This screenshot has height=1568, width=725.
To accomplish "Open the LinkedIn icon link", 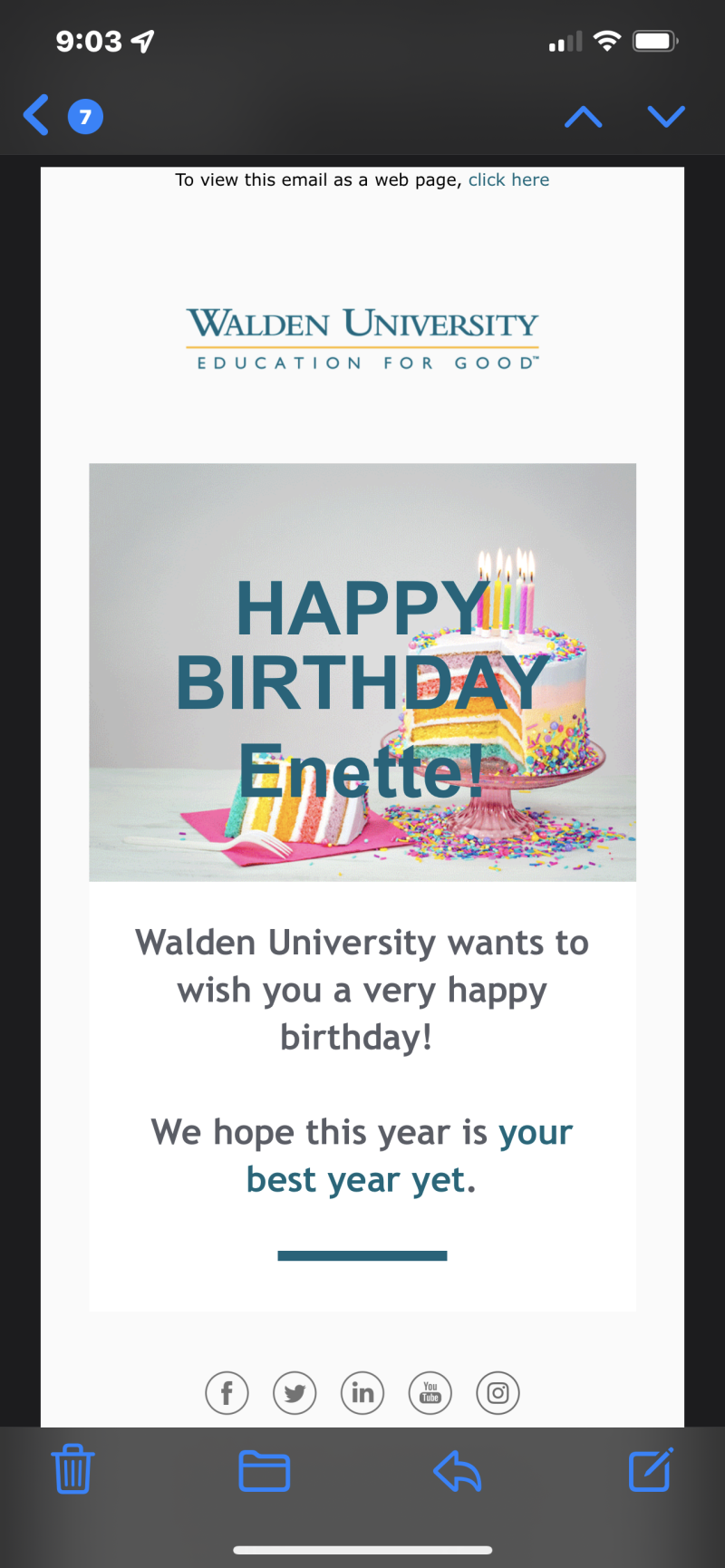I will [x=362, y=1393].
